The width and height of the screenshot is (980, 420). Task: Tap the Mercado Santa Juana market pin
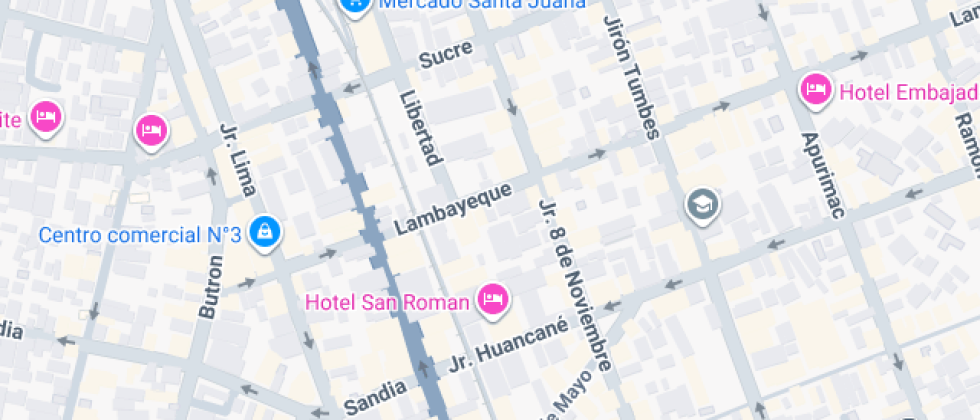tap(353, 6)
